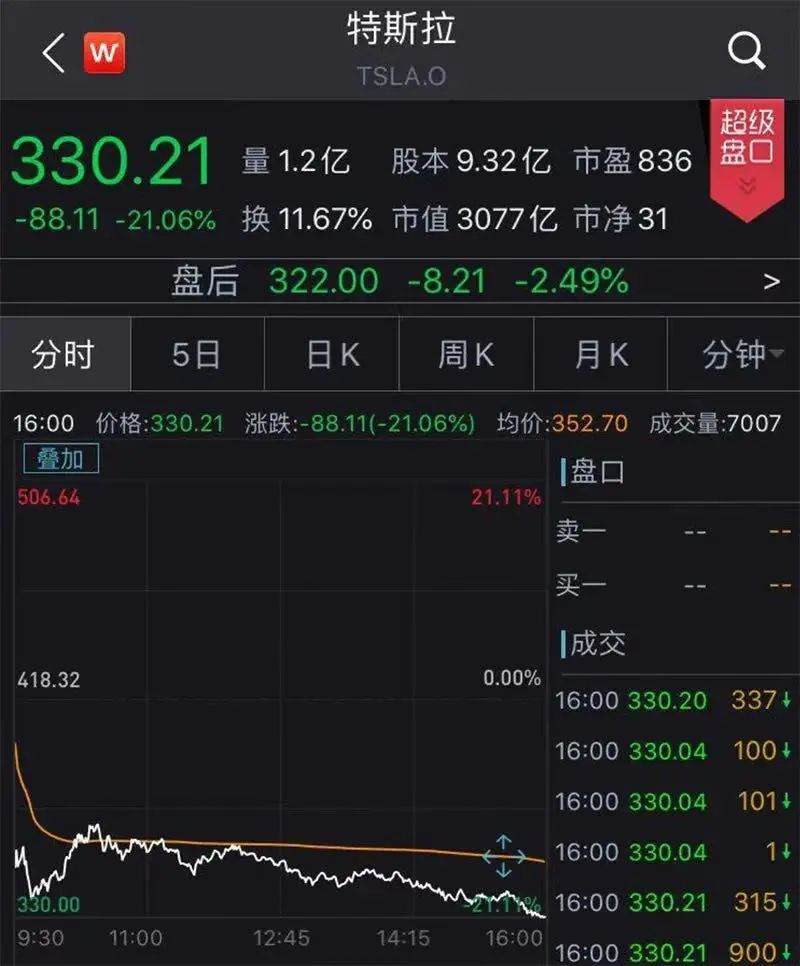800x966 pixels.
Task: Open the red W icon
Action: point(104,52)
